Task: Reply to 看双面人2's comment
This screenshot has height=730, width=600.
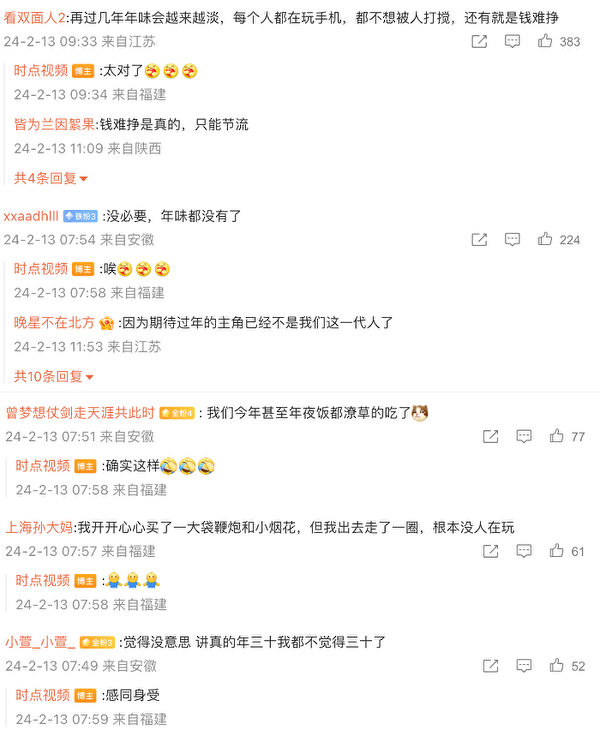Action: pos(512,41)
